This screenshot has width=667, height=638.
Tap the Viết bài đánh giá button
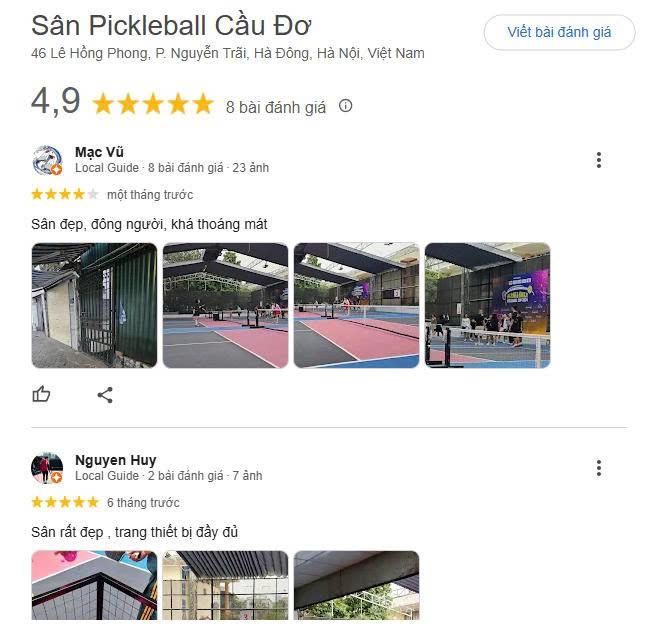[x=559, y=32]
